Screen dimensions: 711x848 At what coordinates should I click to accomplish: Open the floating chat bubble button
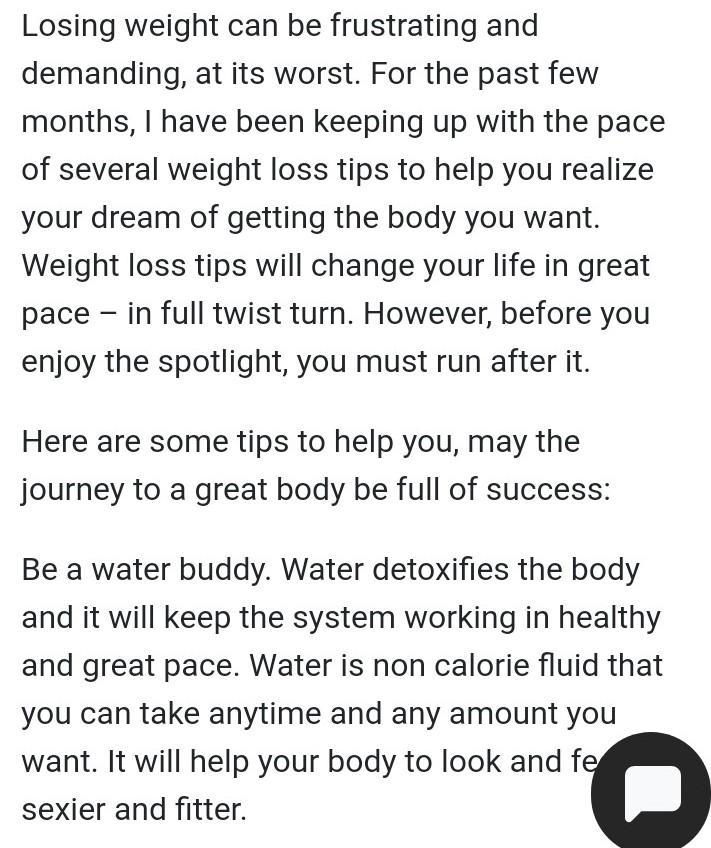[x=651, y=791]
